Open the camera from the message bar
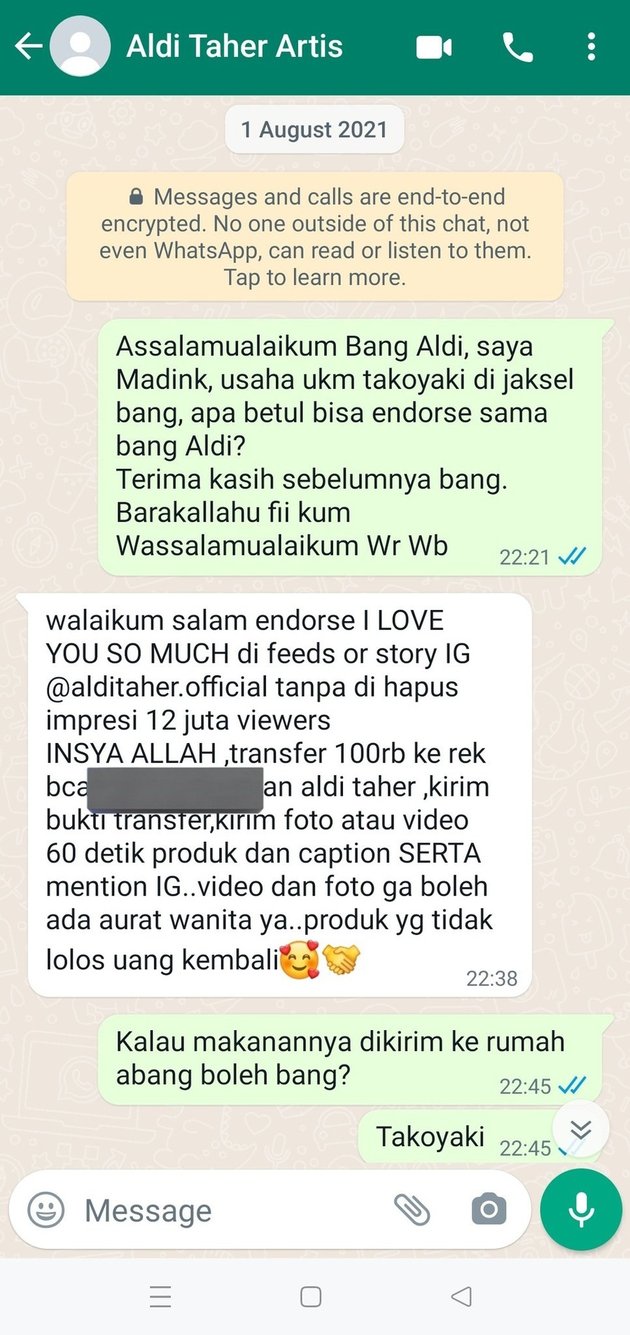This screenshot has height=1335, width=630. pyautogui.click(x=488, y=1210)
